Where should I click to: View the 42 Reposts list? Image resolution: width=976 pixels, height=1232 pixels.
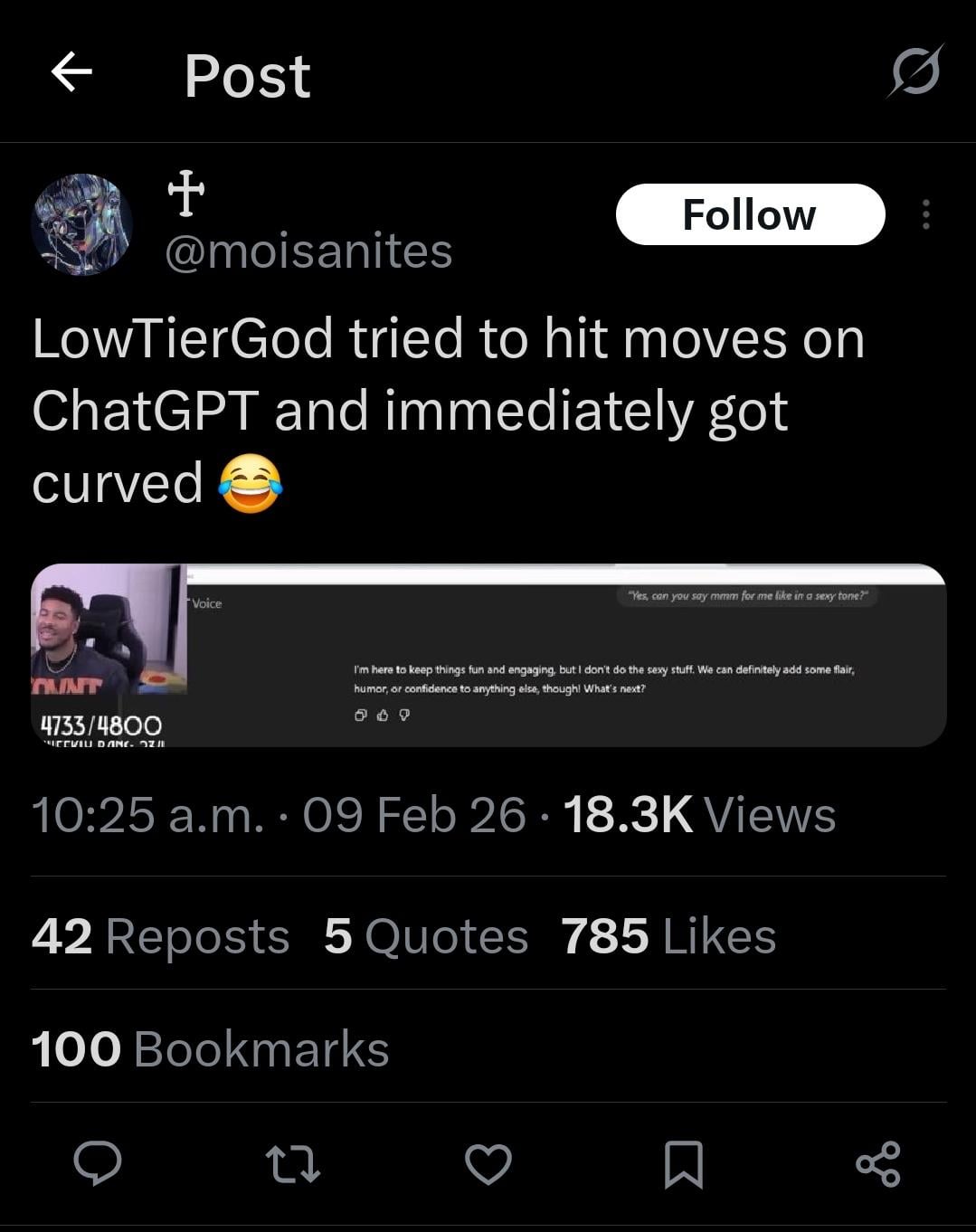pyautogui.click(x=160, y=935)
